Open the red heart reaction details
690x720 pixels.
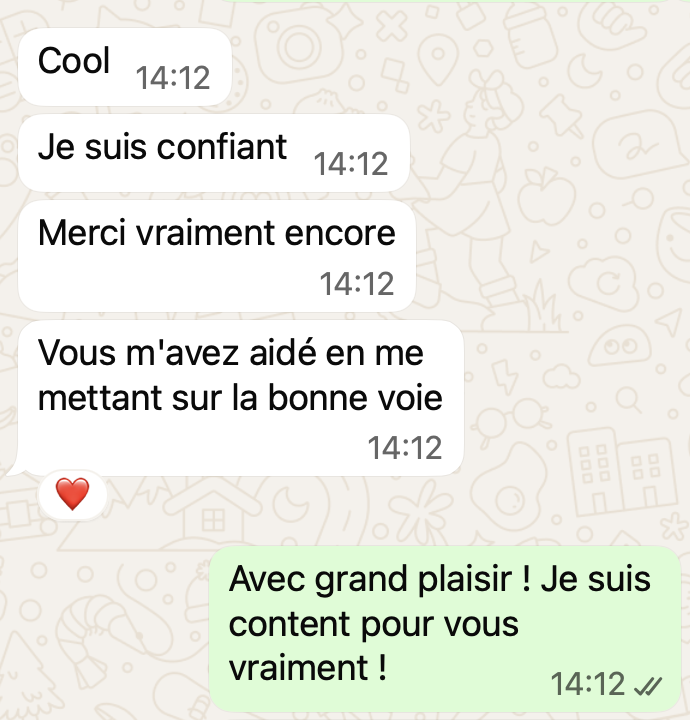coord(72,494)
